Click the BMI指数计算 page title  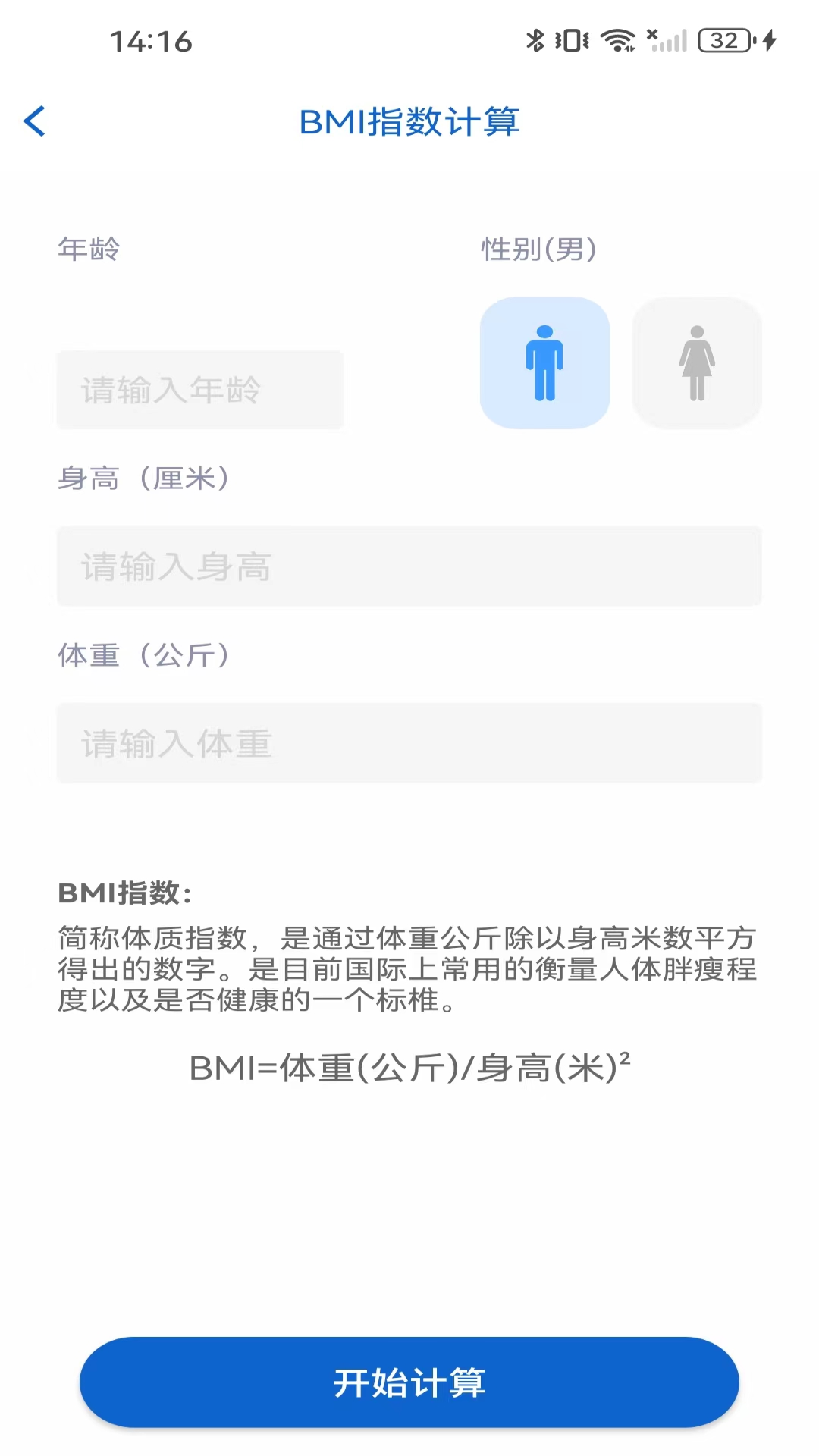pos(409,122)
